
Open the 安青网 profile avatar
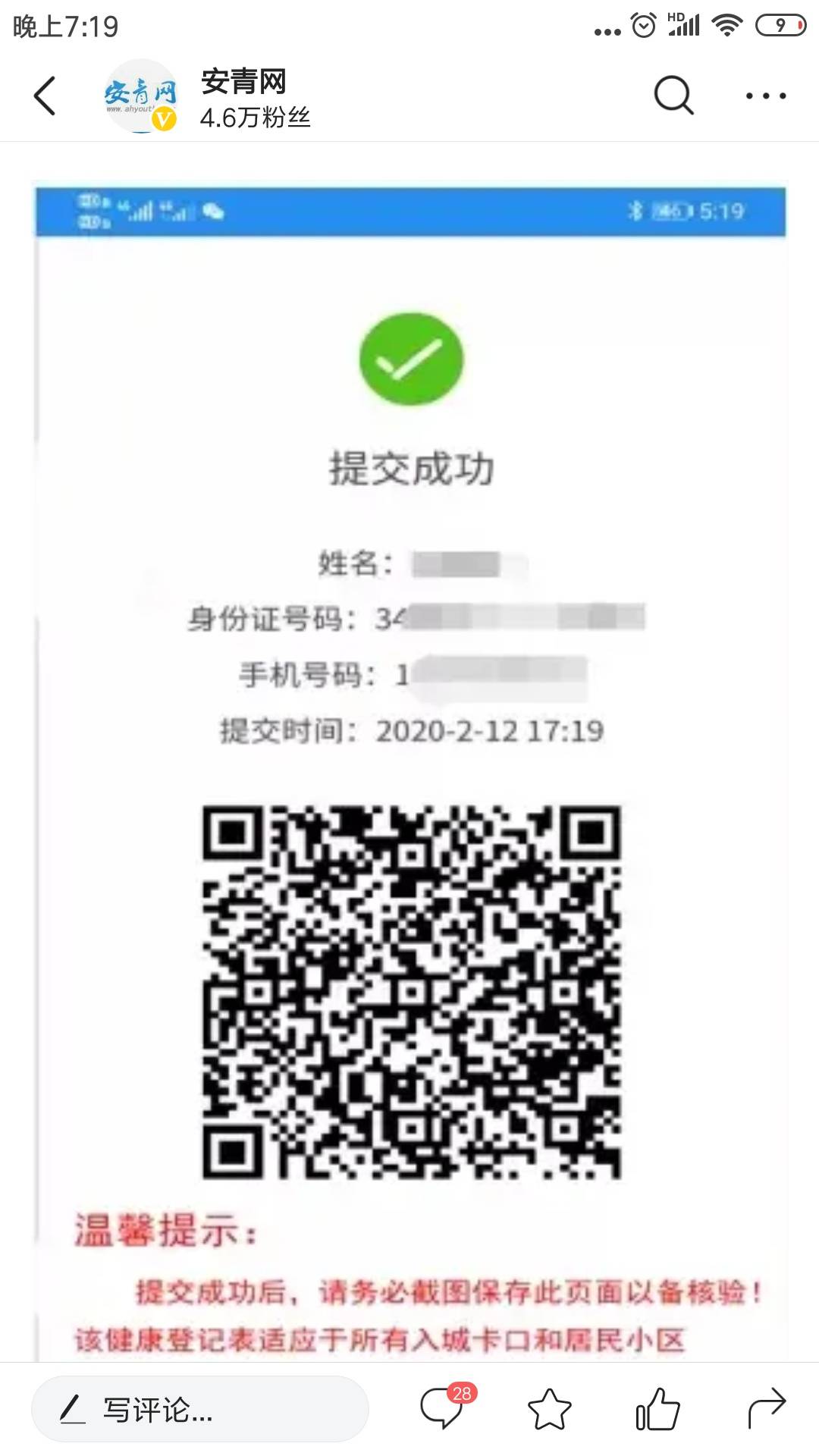tap(141, 96)
